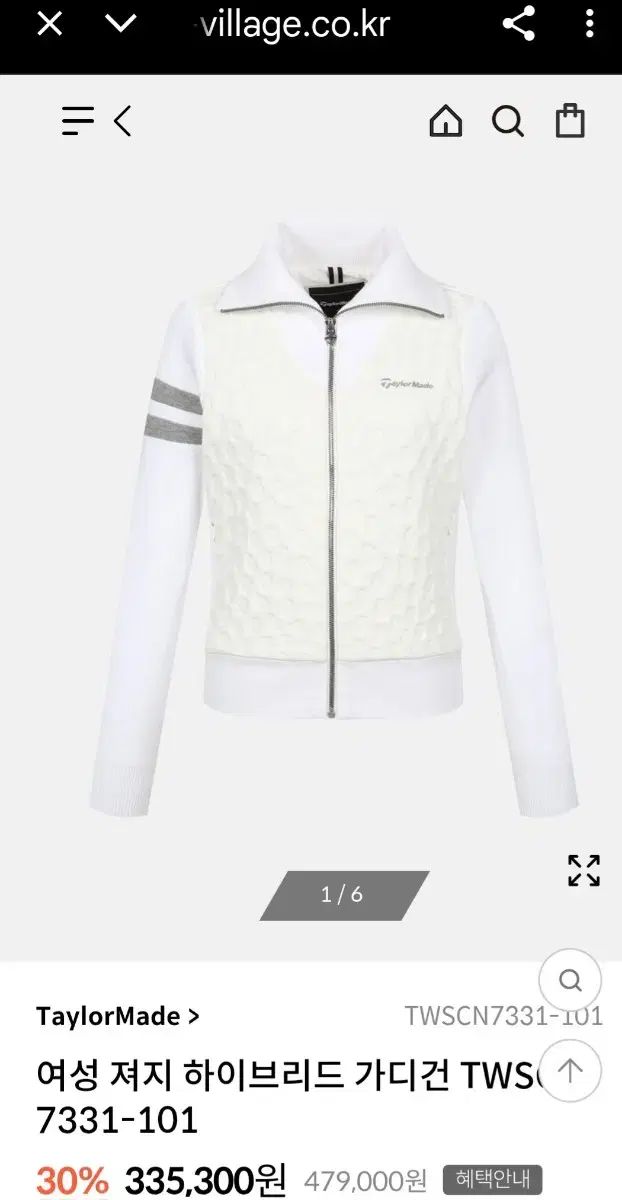Screen dimensions: 622x1200
Task: Open the TaylorMade brand page
Action: coord(118,1016)
